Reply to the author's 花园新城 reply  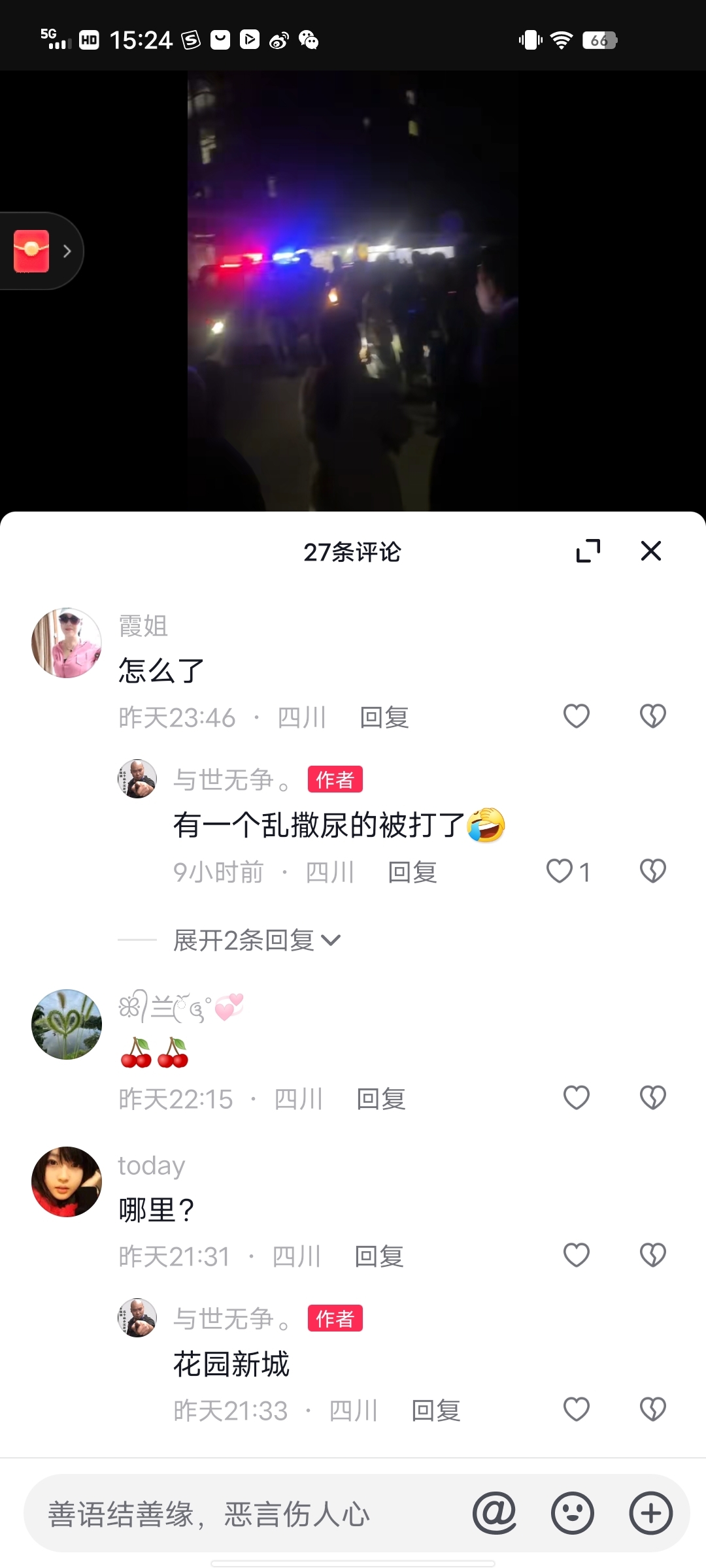pyautogui.click(x=436, y=1411)
